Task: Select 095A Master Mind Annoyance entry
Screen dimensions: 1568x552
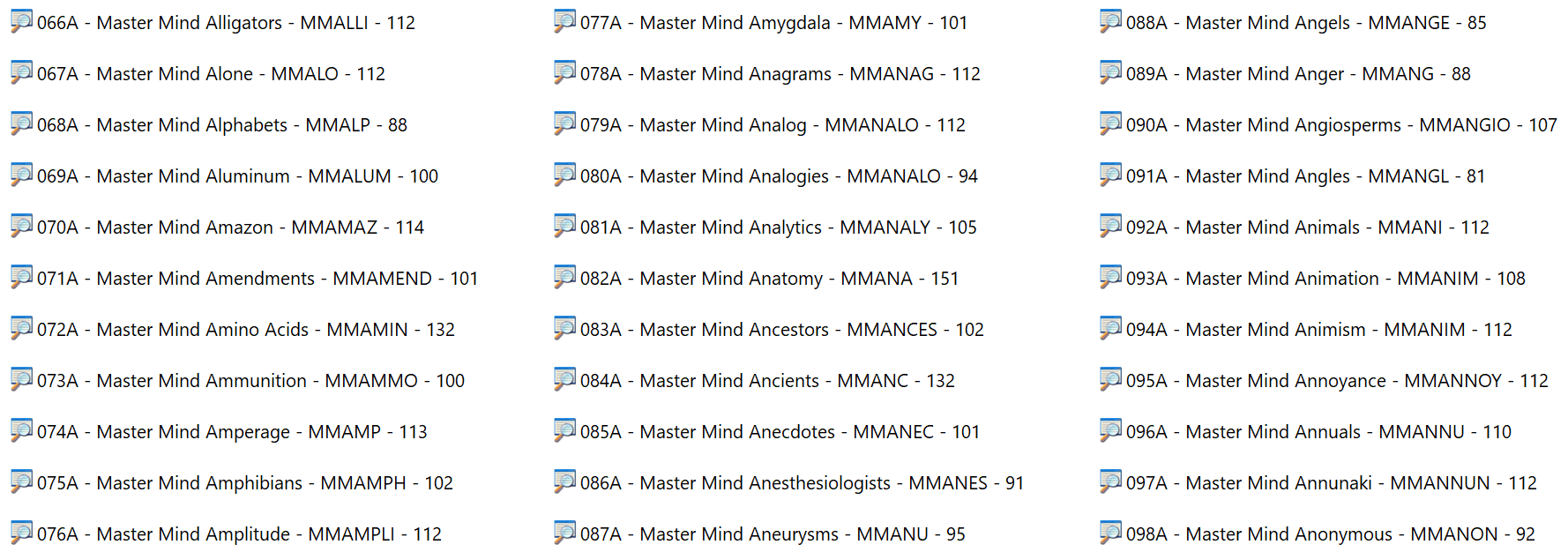Action: click(x=1336, y=381)
